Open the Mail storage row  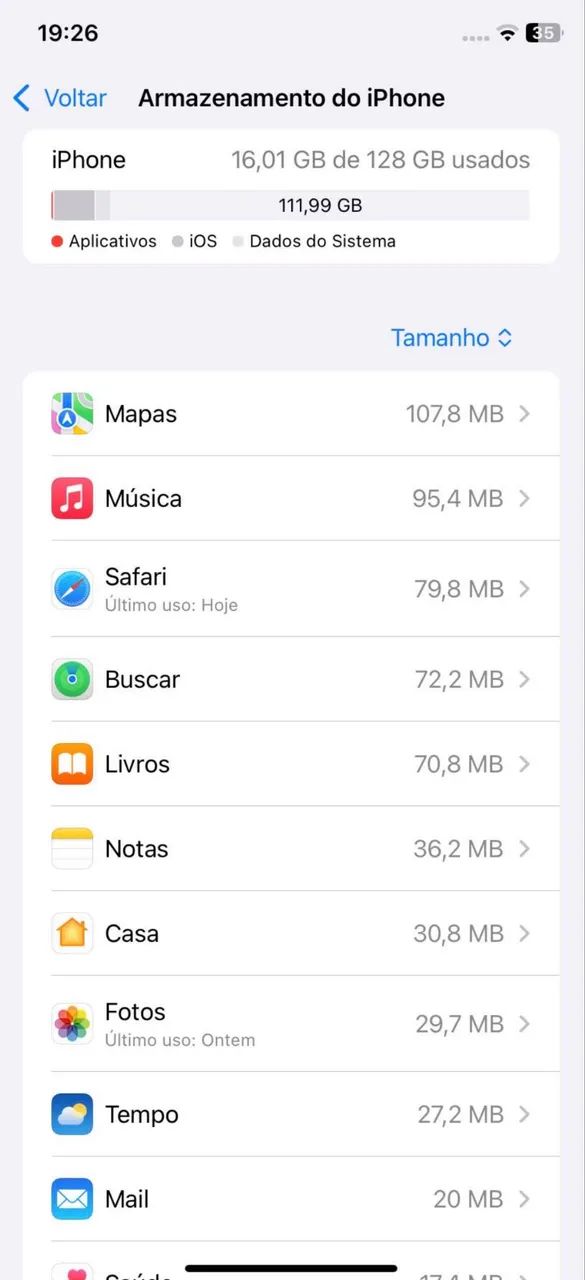(x=291, y=1199)
